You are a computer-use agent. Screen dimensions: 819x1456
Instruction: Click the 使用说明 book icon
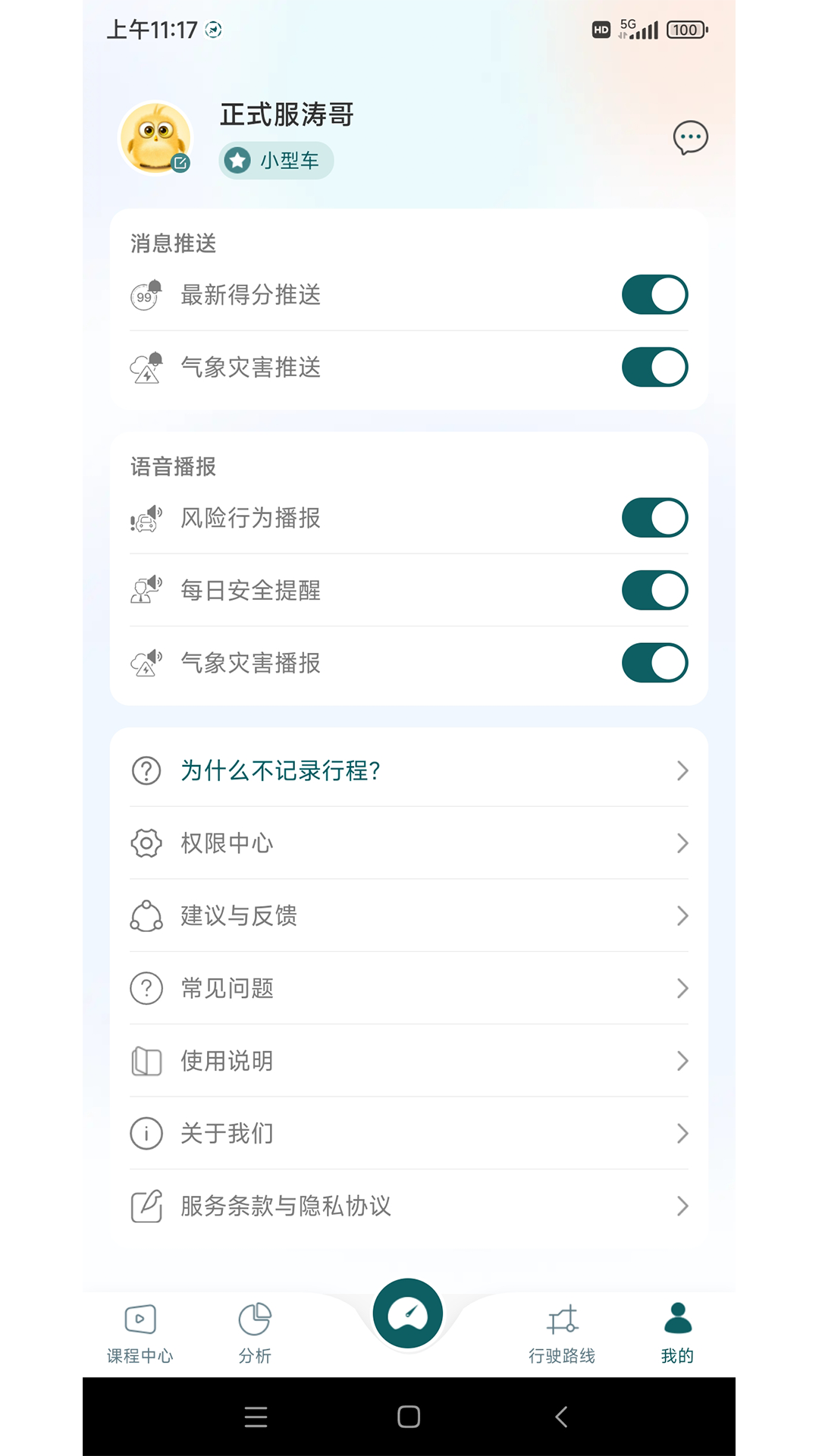[x=146, y=1061]
